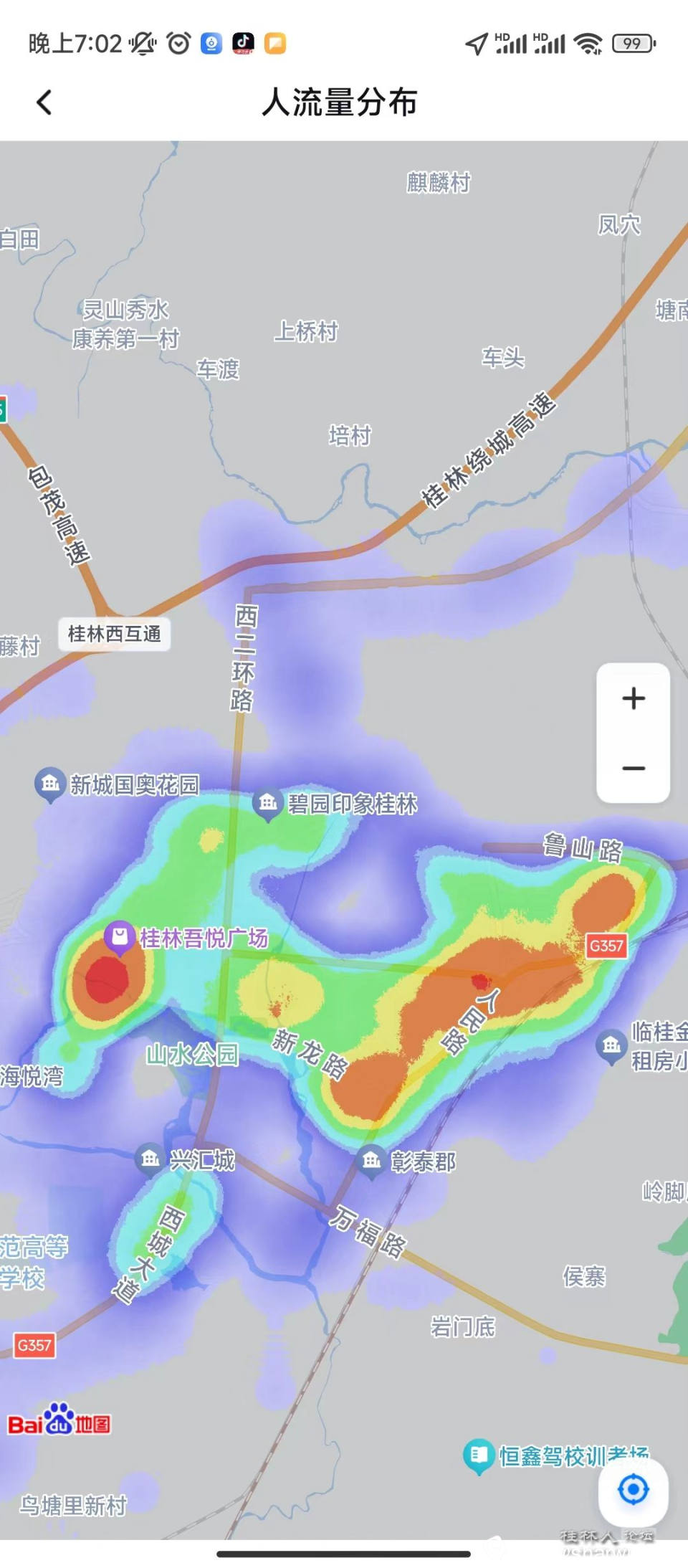Zoom out using the minus button
The height and width of the screenshot is (1568, 688).
coord(632,767)
